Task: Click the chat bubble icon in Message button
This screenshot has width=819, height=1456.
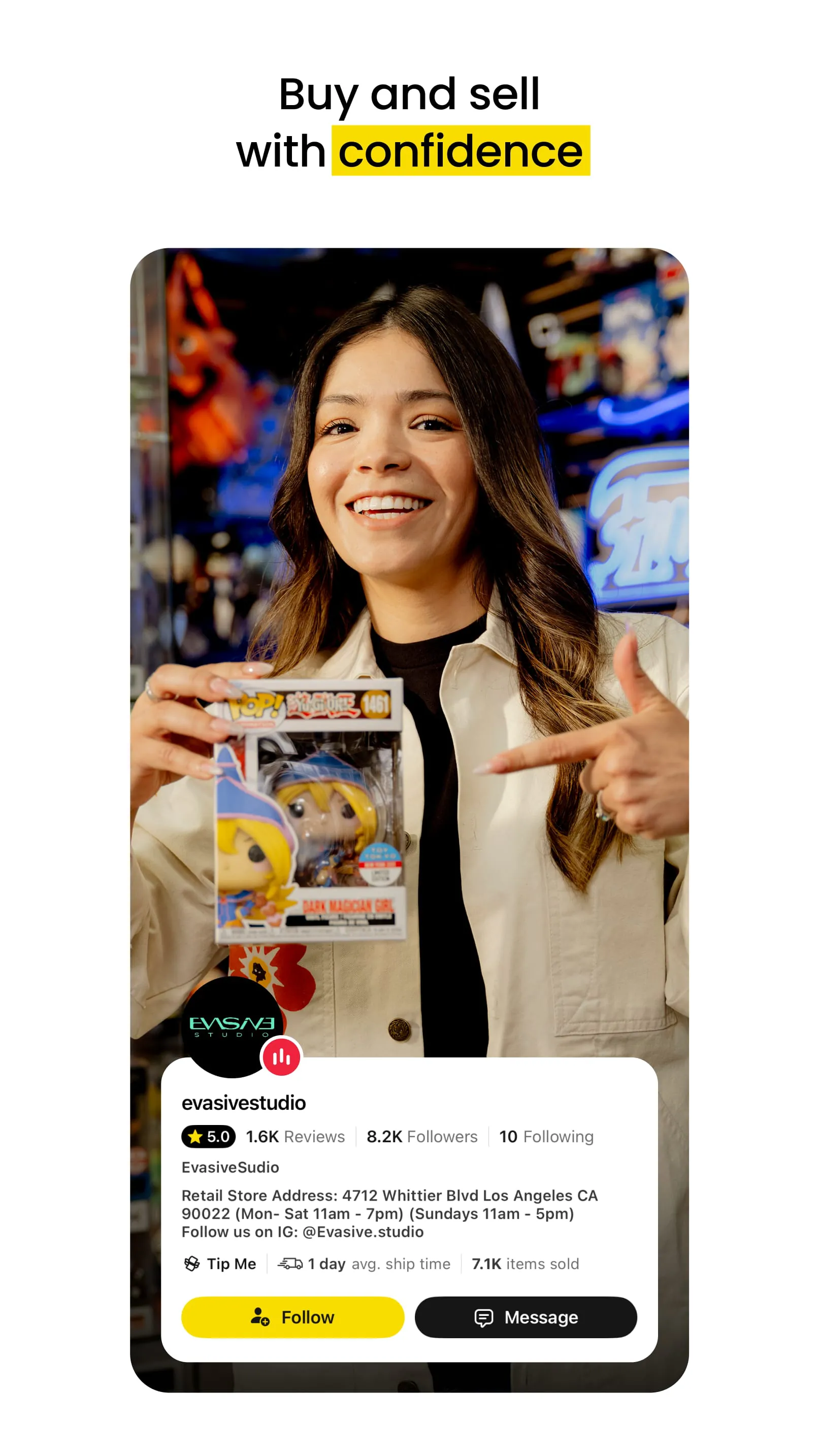Action: click(485, 1317)
